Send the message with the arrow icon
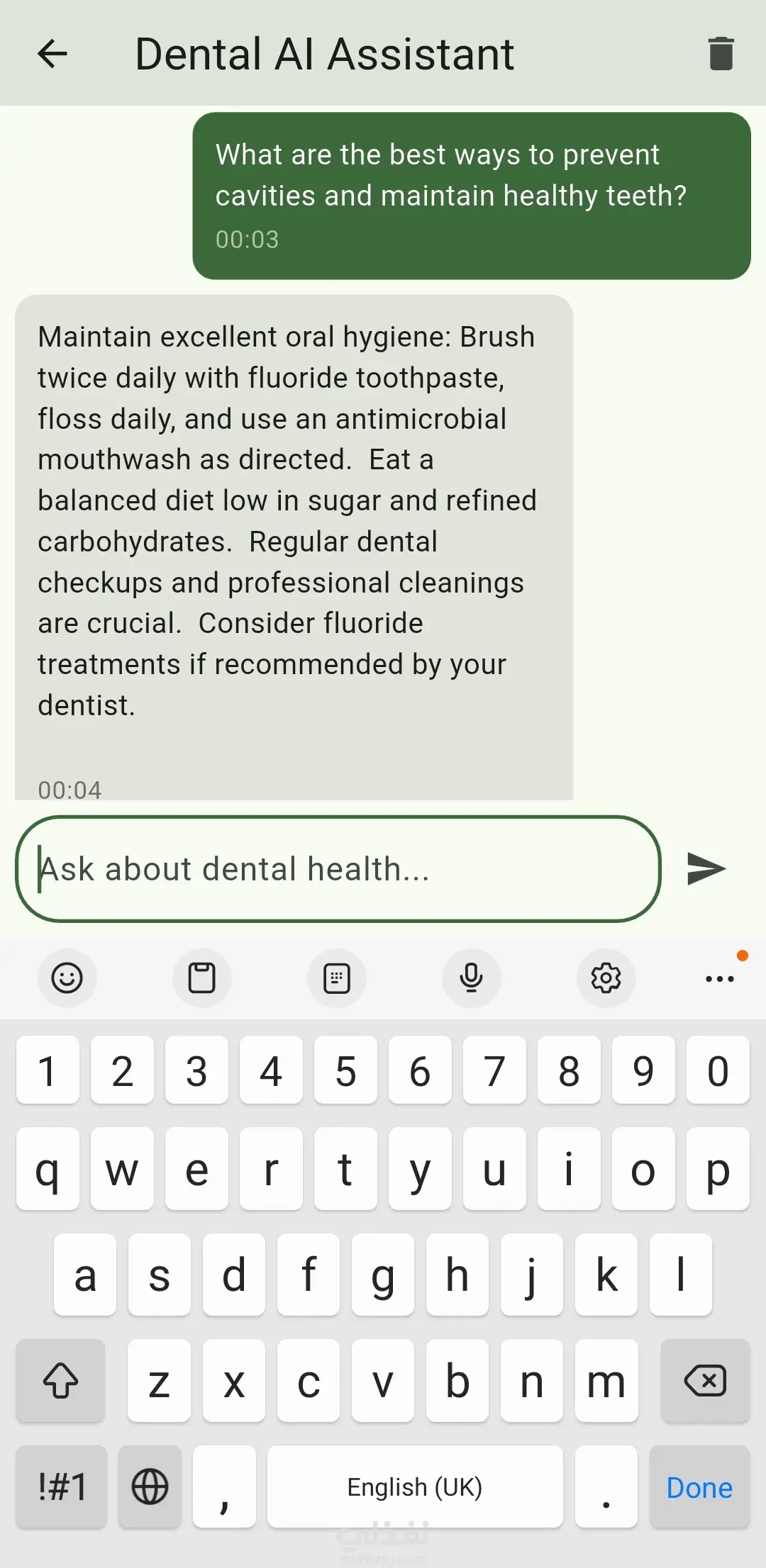The width and height of the screenshot is (766, 1568). click(x=706, y=869)
